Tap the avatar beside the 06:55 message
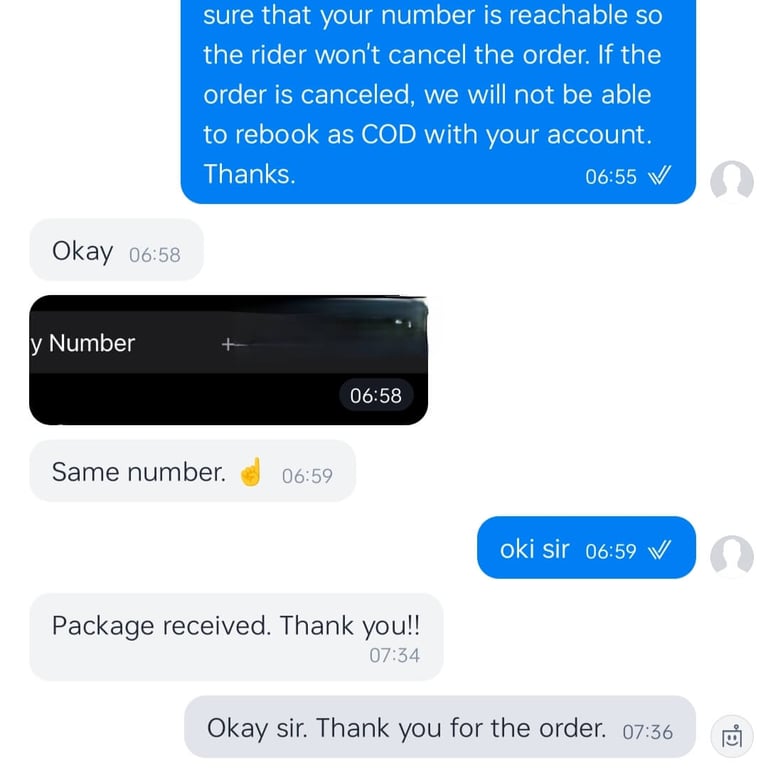 pyautogui.click(x=732, y=182)
